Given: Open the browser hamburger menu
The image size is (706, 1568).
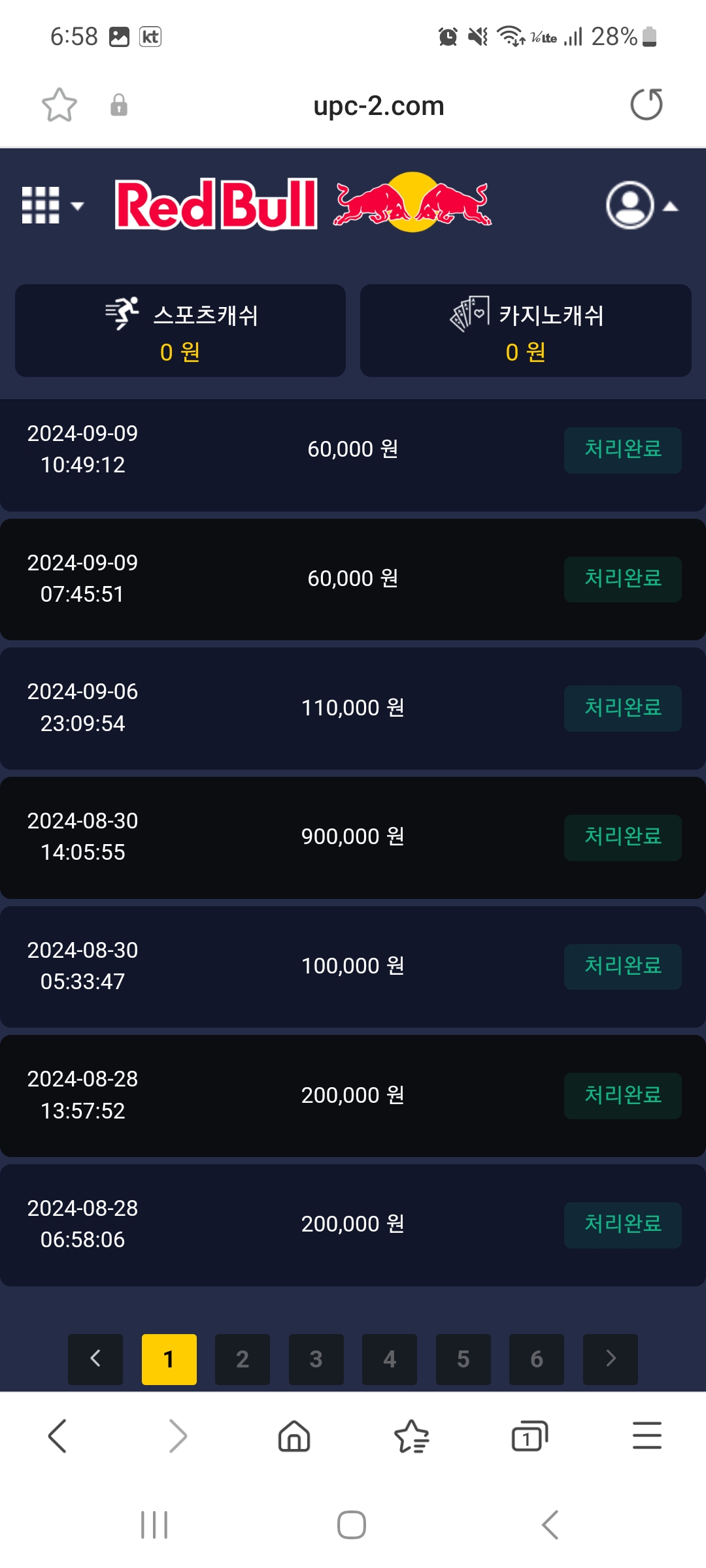Looking at the screenshot, I should coord(647,1436).
